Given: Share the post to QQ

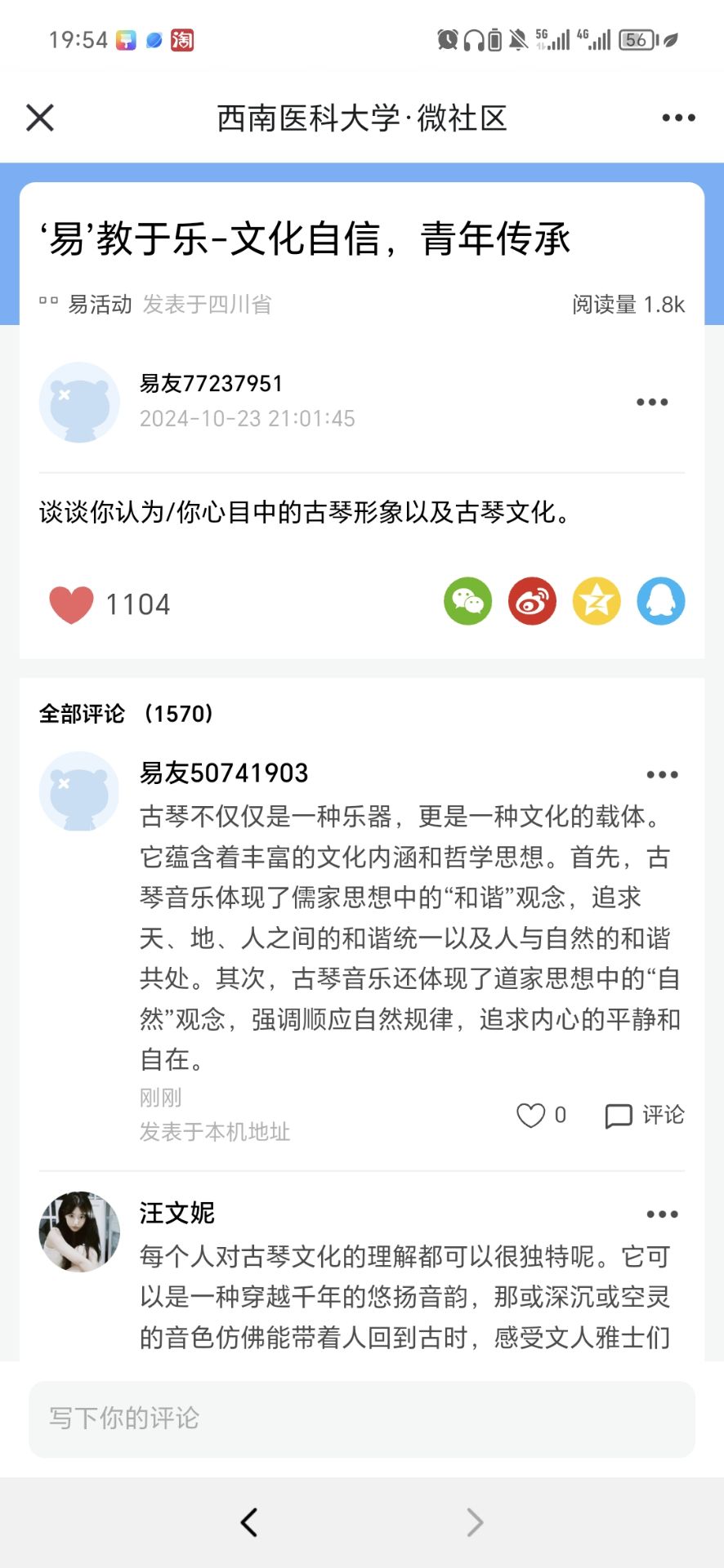Looking at the screenshot, I should (661, 602).
